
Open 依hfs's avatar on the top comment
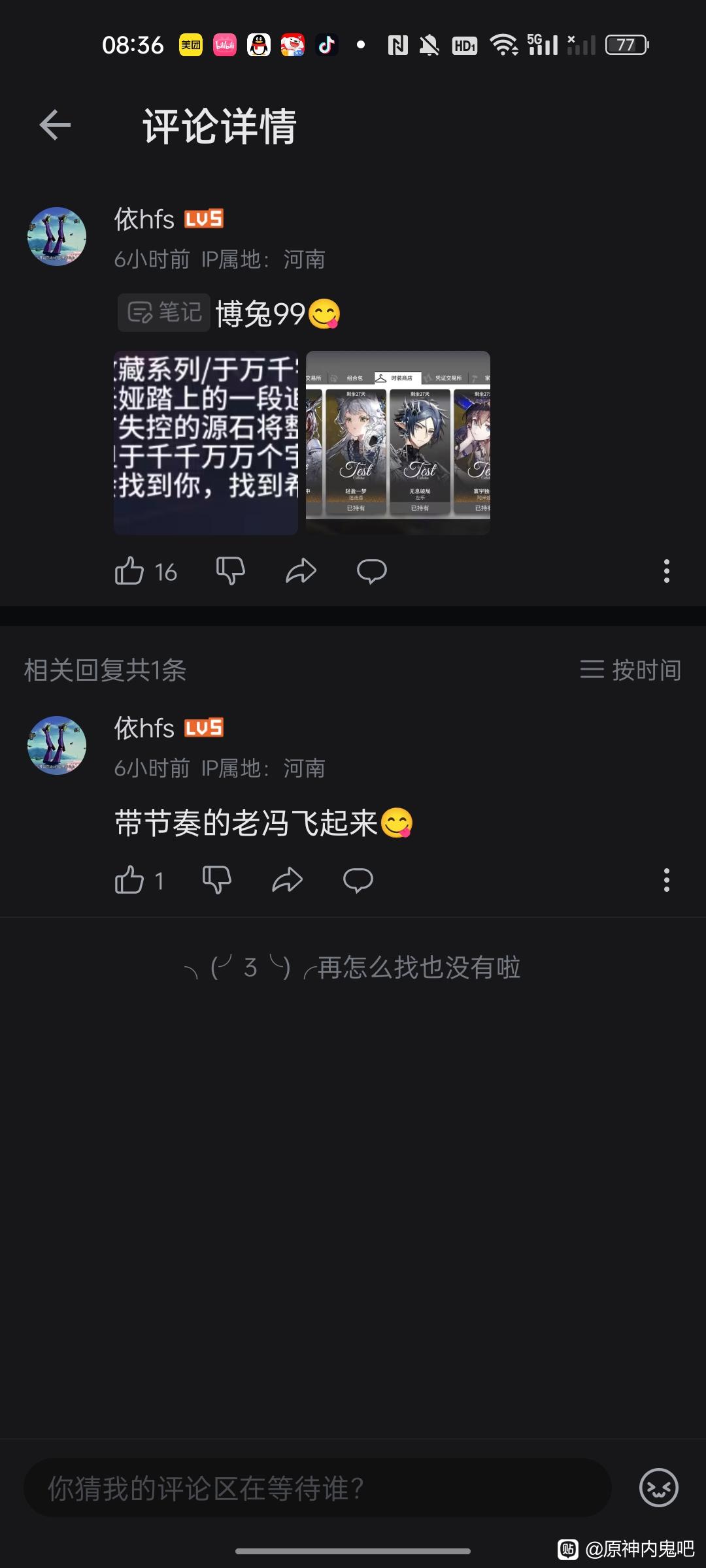(x=57, y=237)
